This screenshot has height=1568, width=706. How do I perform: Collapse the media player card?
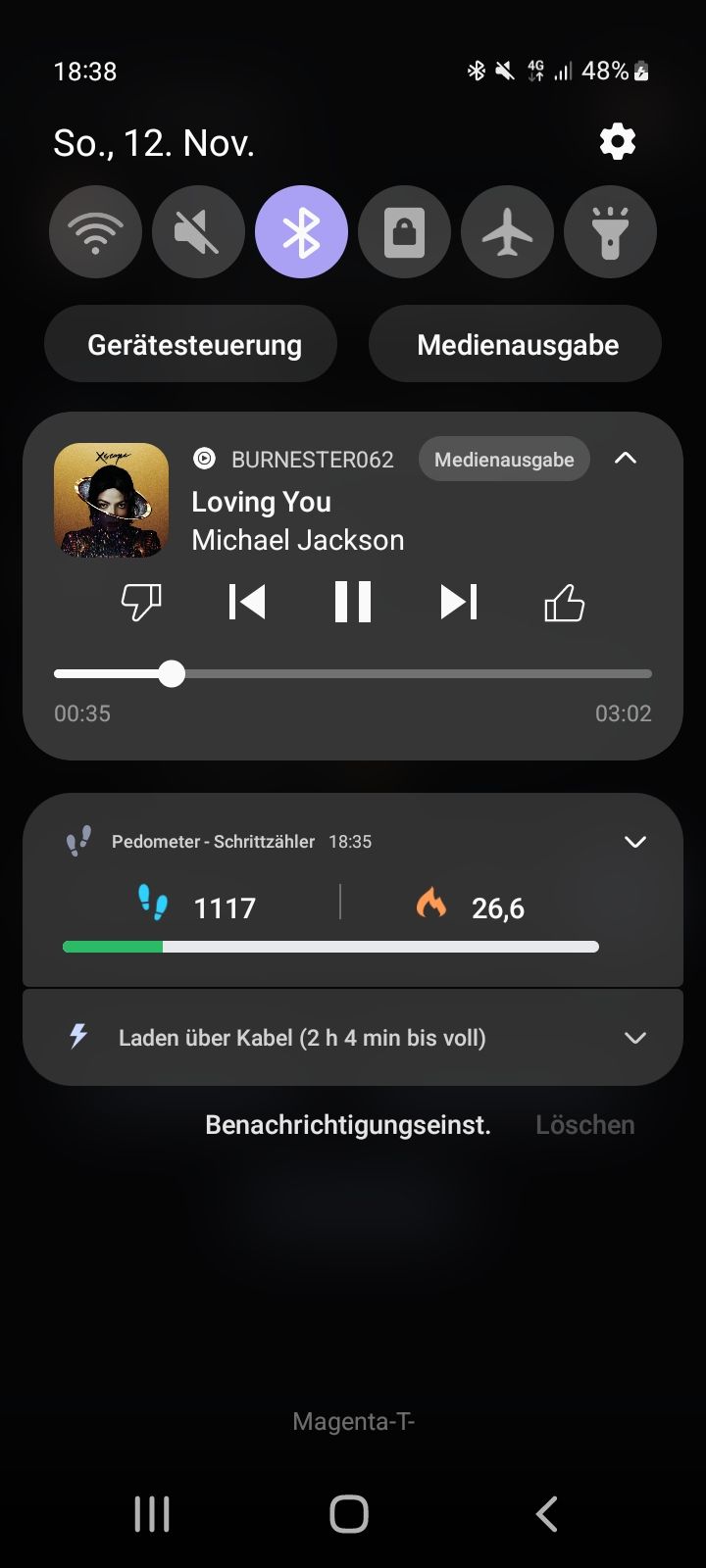coord(626,459)
